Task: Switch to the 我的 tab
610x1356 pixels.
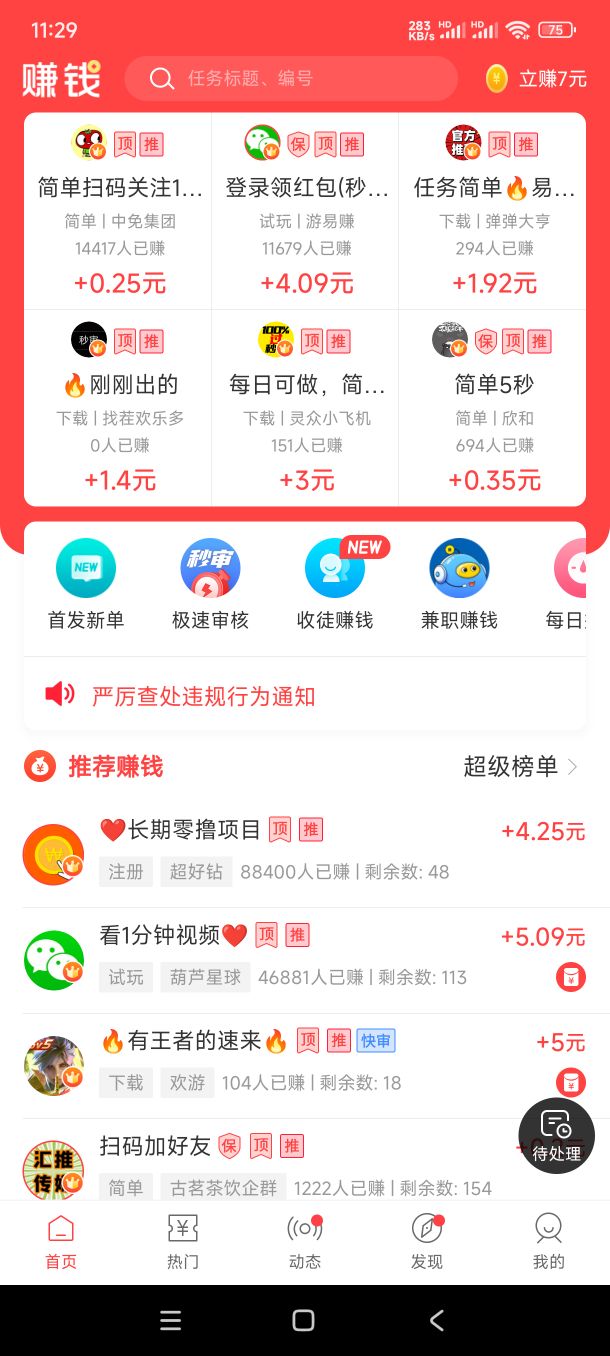Action: (x=549, y=1242)
